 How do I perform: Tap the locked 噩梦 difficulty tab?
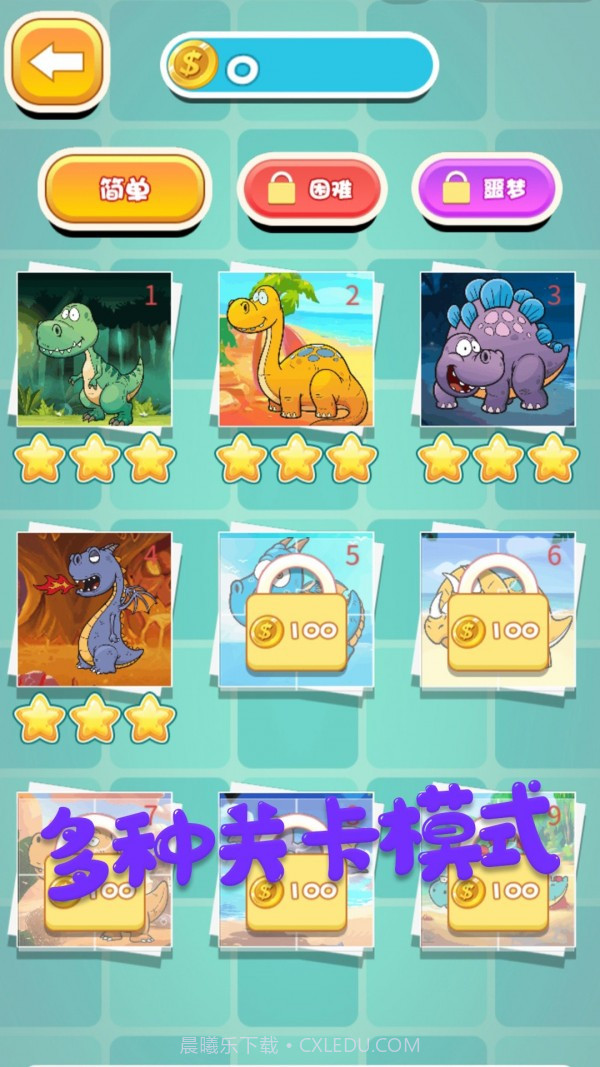(486, 188)
